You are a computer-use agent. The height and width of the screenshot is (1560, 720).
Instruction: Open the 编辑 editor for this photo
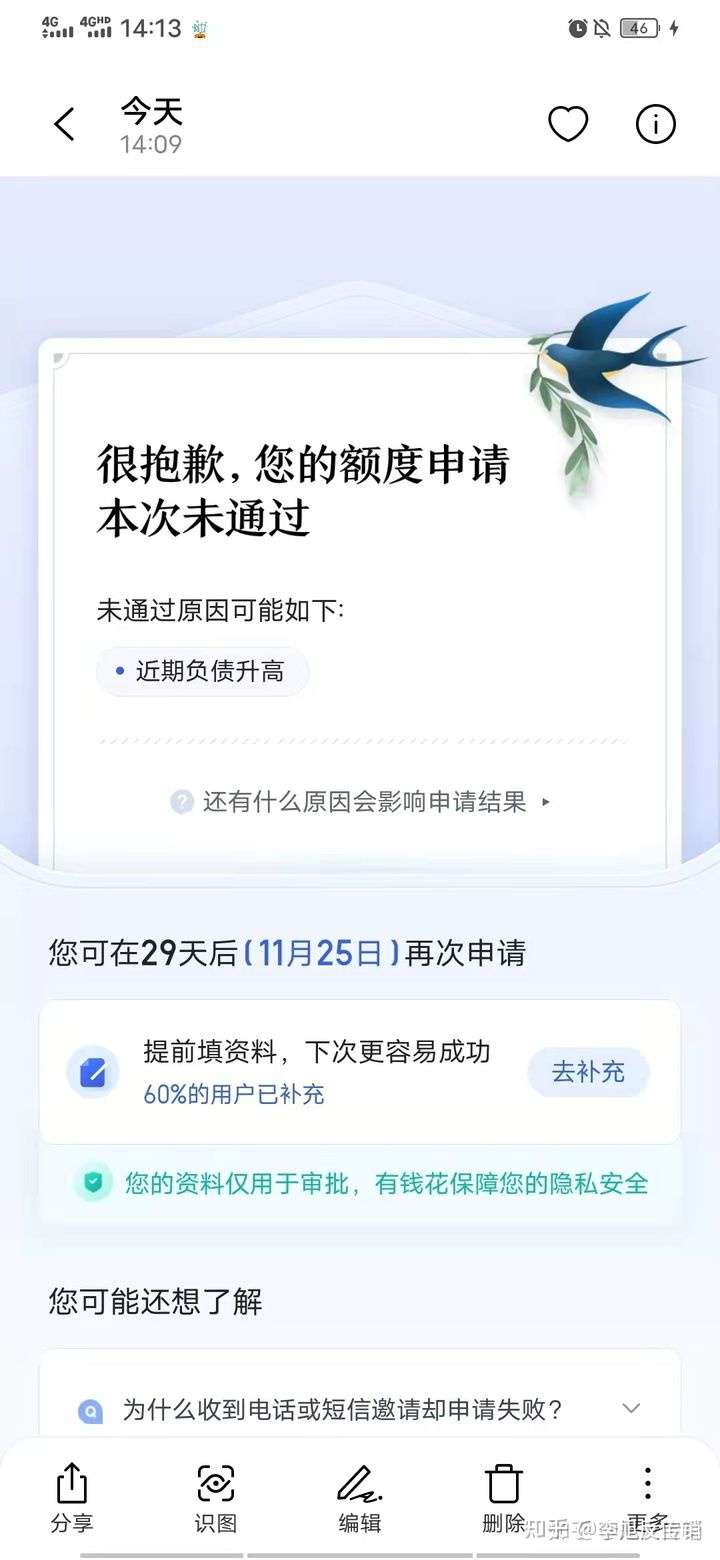click(x=359, y=1496)
